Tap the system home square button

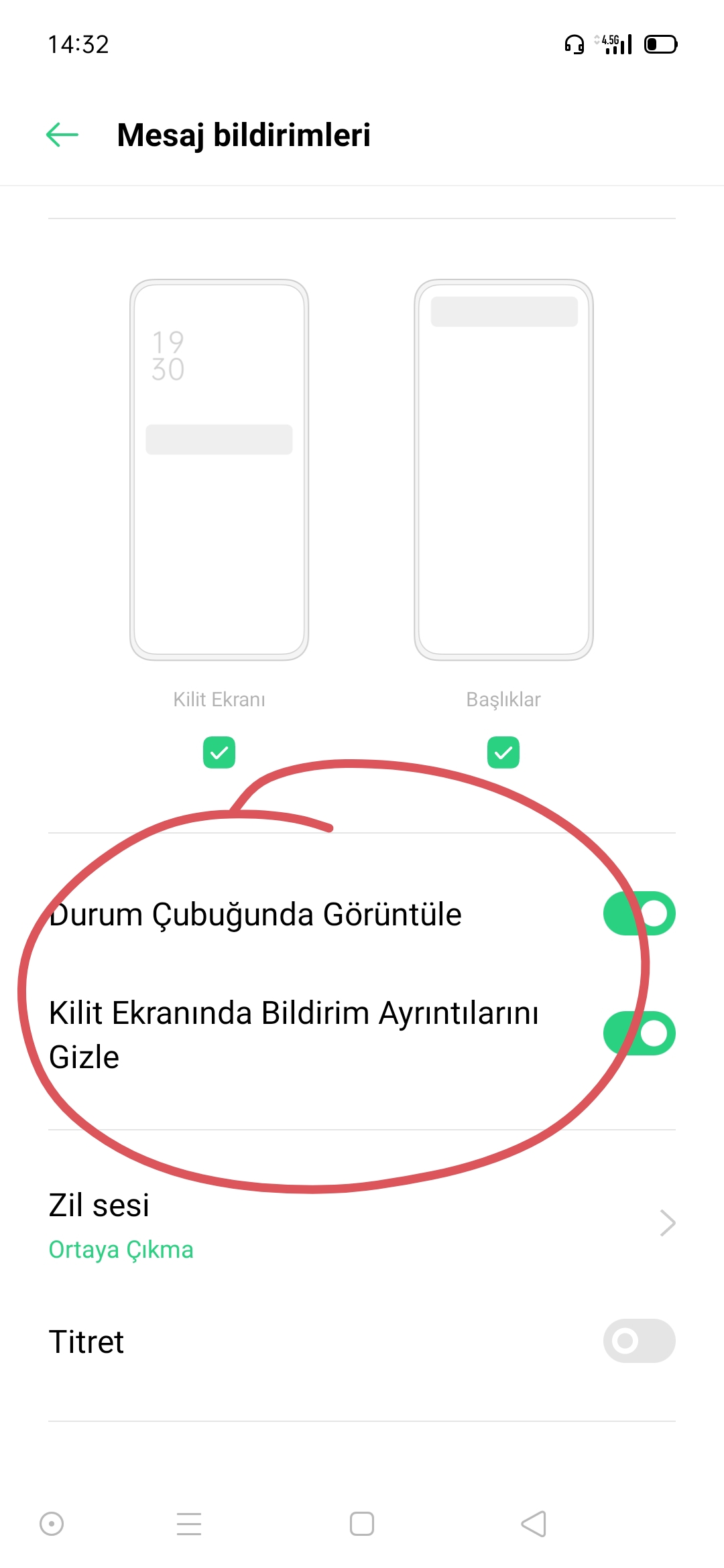click(362, 1524)
